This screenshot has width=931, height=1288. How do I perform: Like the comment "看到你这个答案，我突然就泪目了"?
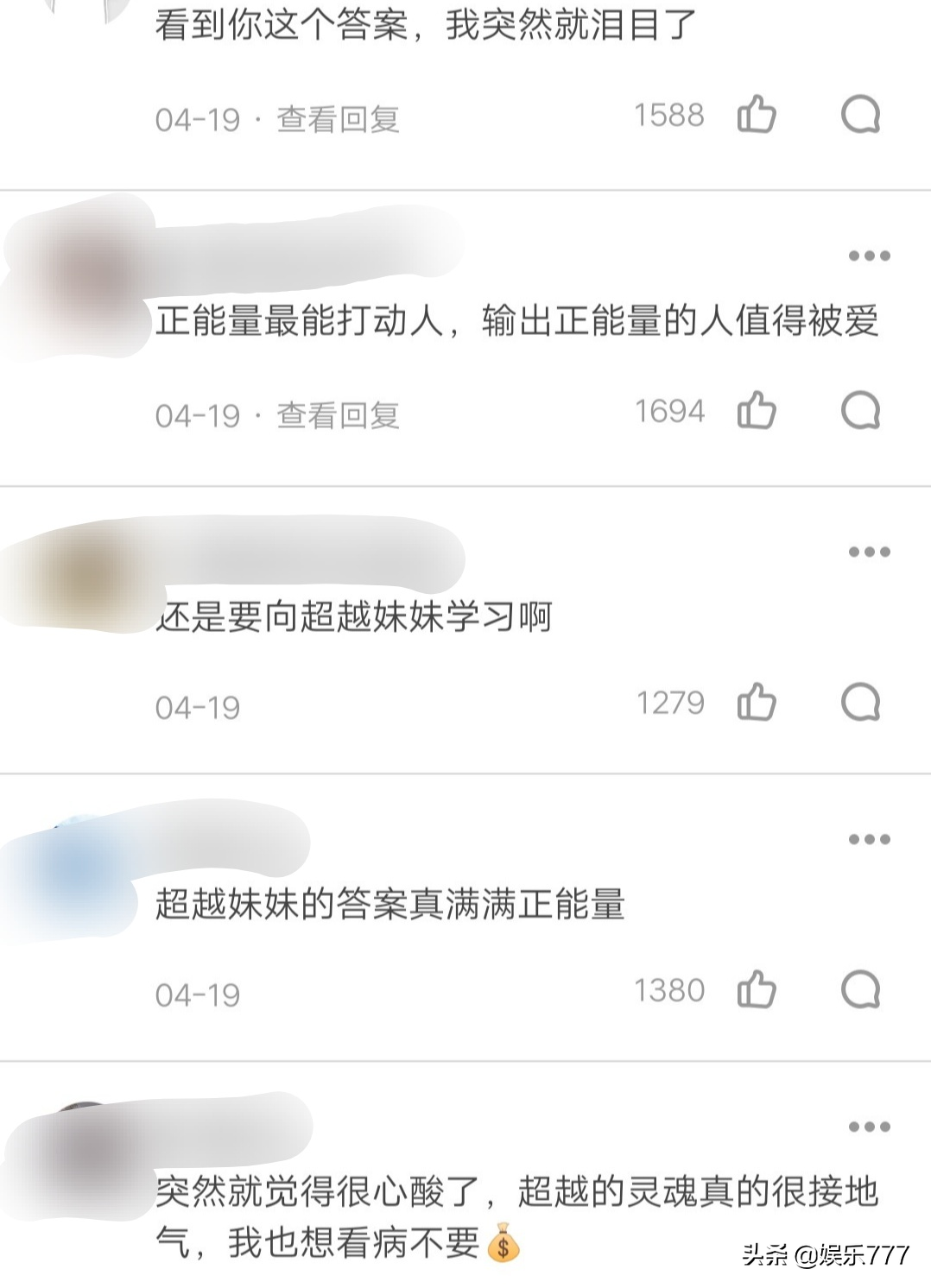click(x=756, y=115)
